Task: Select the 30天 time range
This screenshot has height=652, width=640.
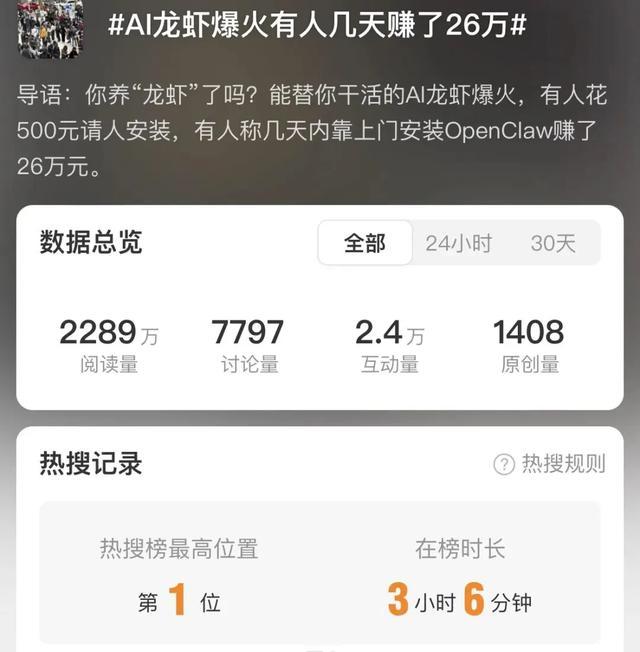Action: (x=553, y=243)
